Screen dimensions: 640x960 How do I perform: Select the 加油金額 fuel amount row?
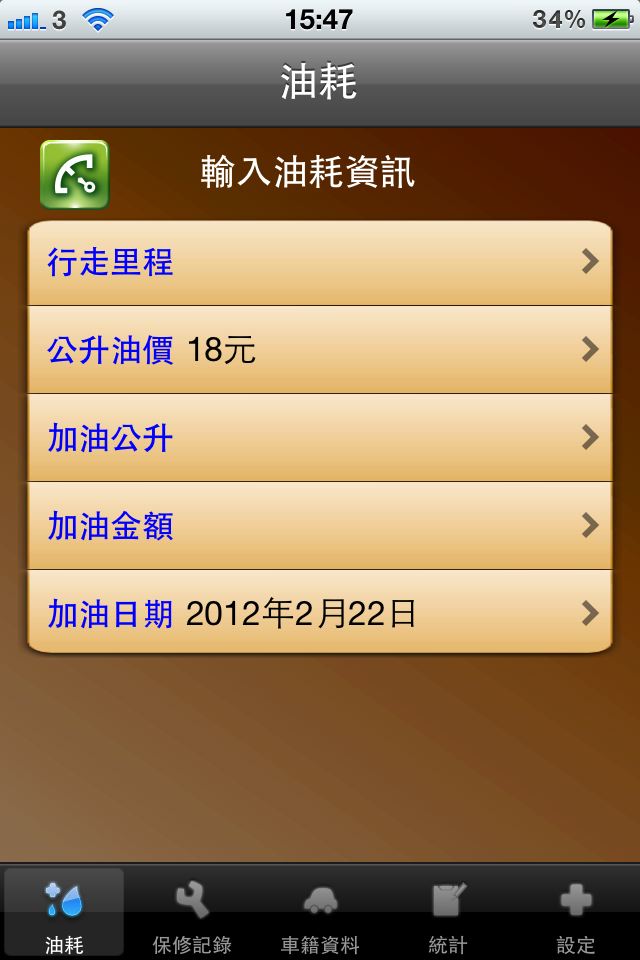pos(319,526)
